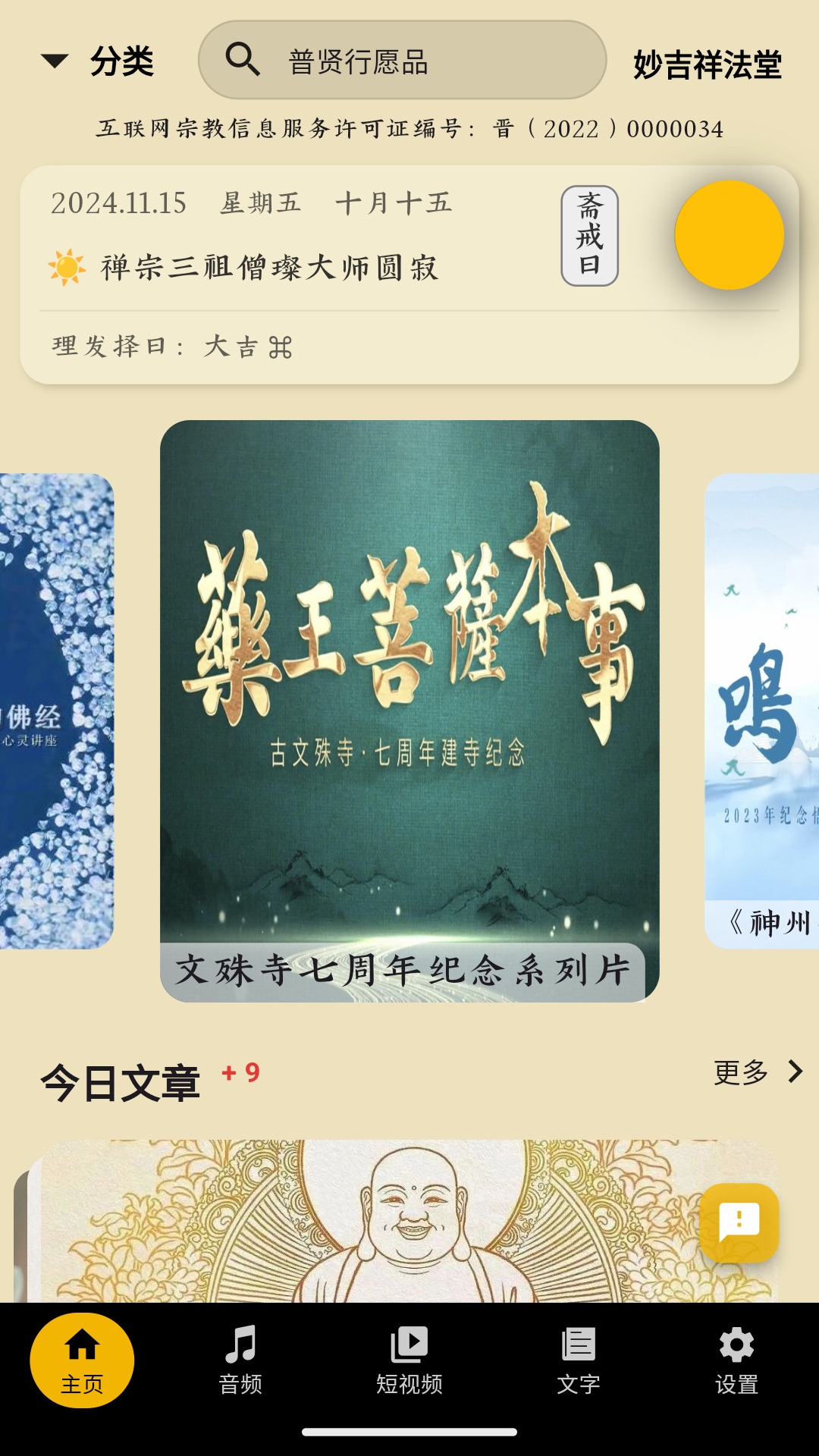Tap the search box showing 普贤行愿品

tap(402, 61)
